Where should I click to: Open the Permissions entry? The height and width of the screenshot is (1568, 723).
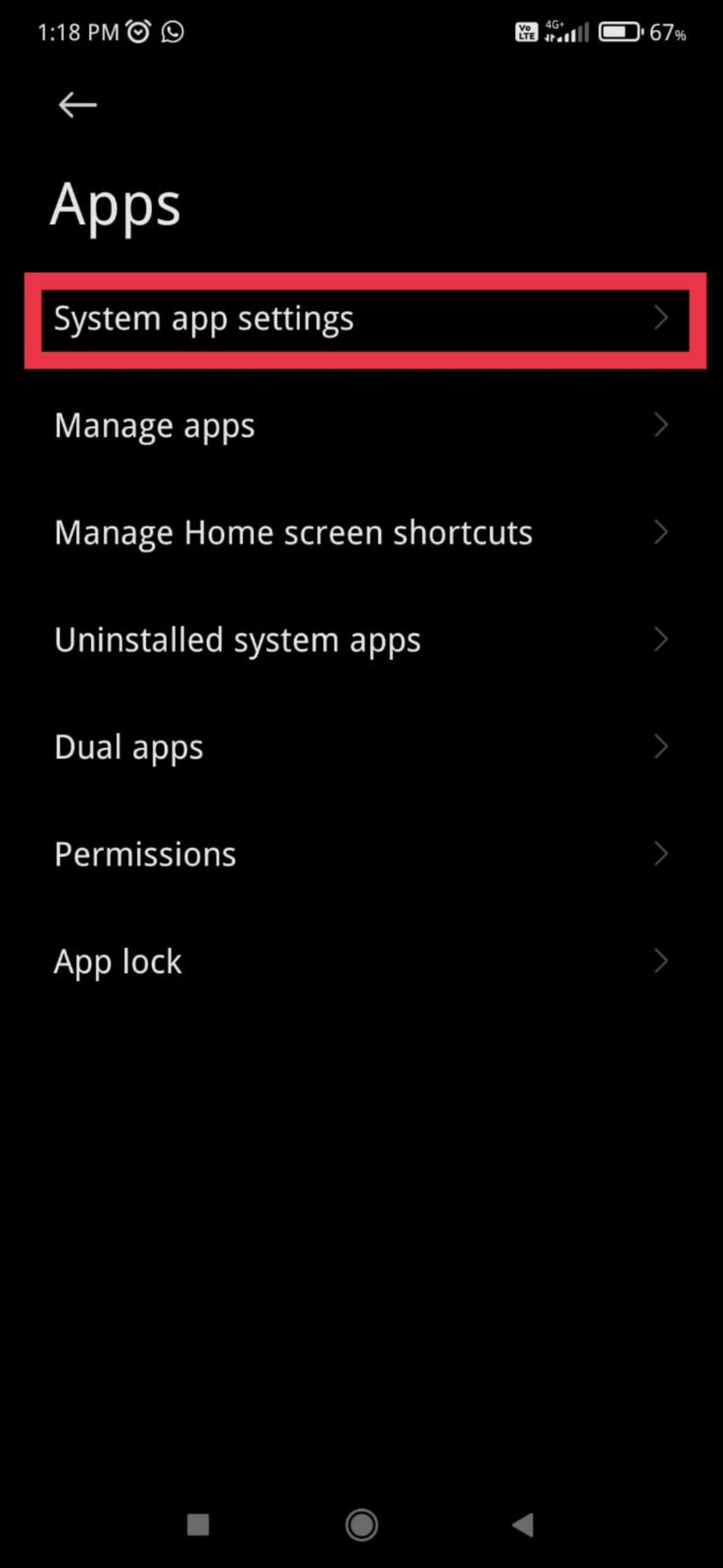point(145,853)
